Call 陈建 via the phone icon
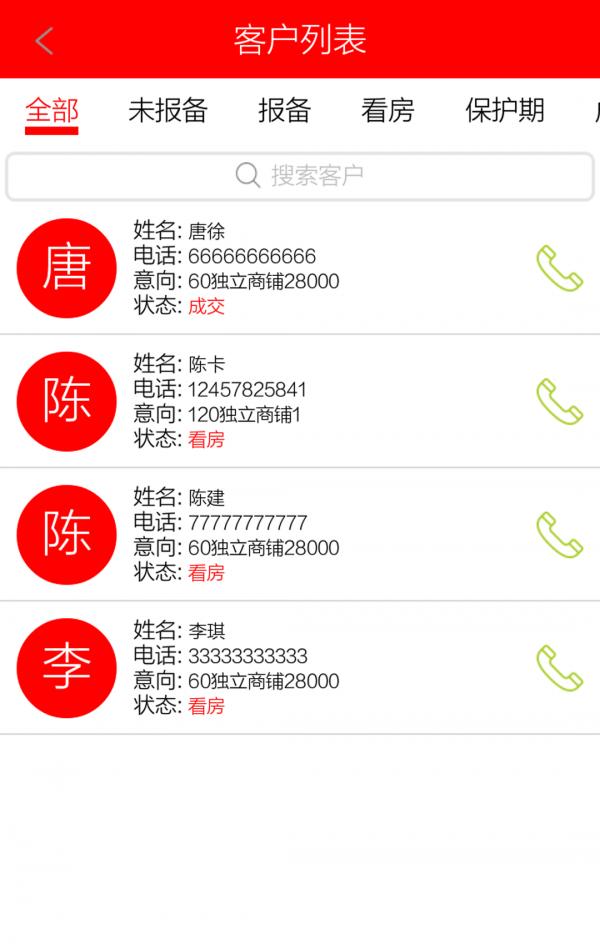Screen dimensions: 600x944 [559, 535]
